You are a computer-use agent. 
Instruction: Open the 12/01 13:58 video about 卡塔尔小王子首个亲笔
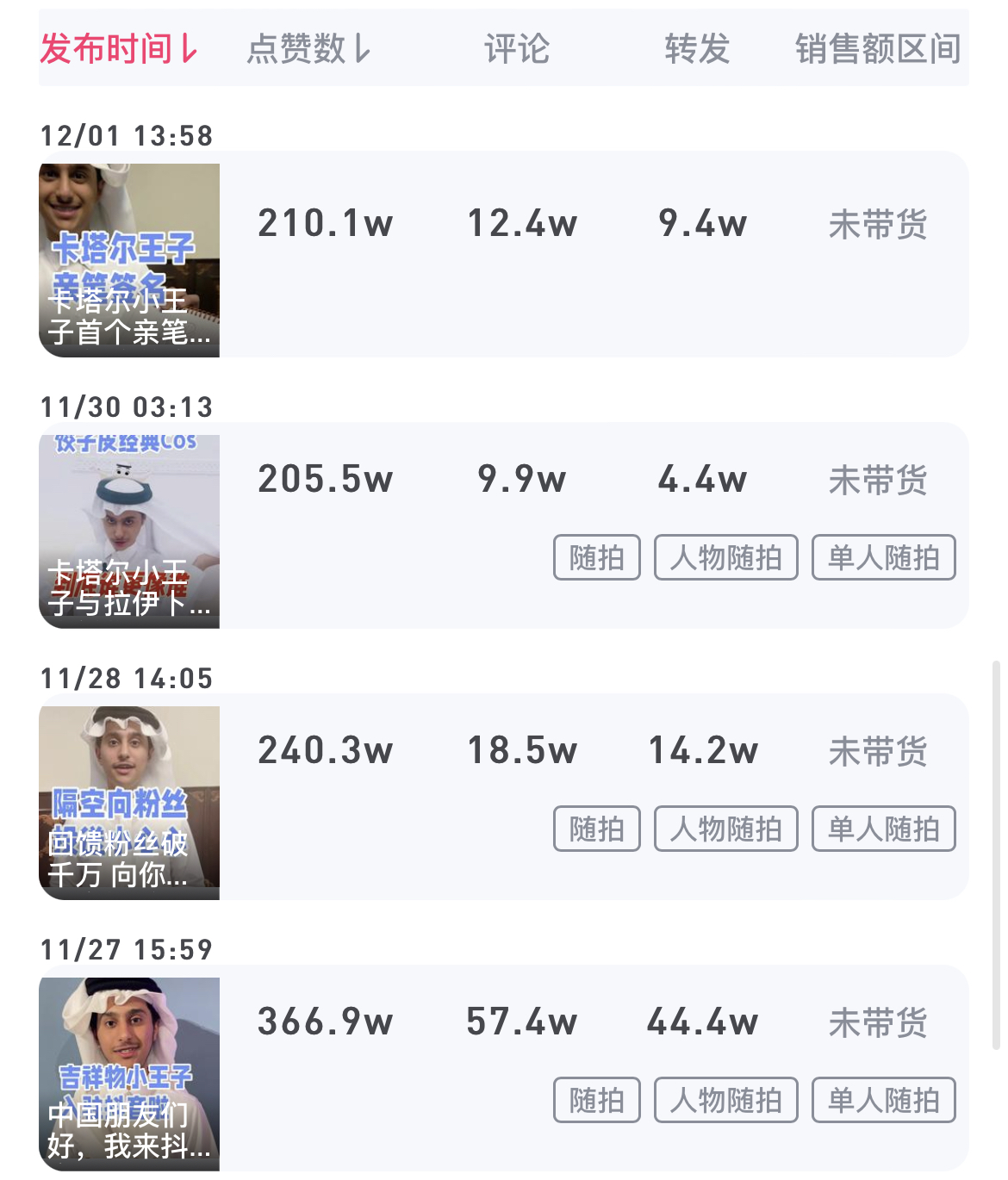point(129,260)
